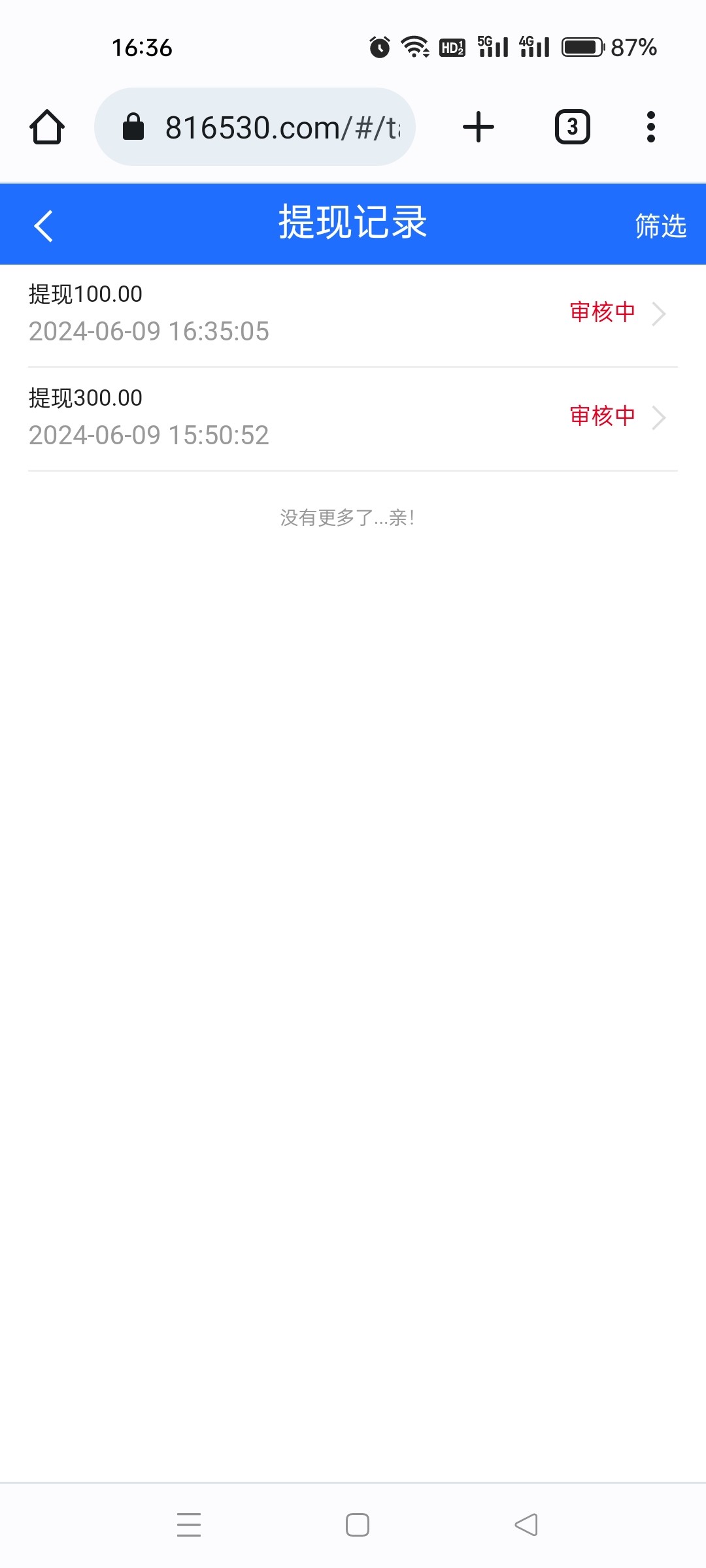Tap the 5G signal strength bars
Screen dimensions: 706x1568
coord(492,46)
